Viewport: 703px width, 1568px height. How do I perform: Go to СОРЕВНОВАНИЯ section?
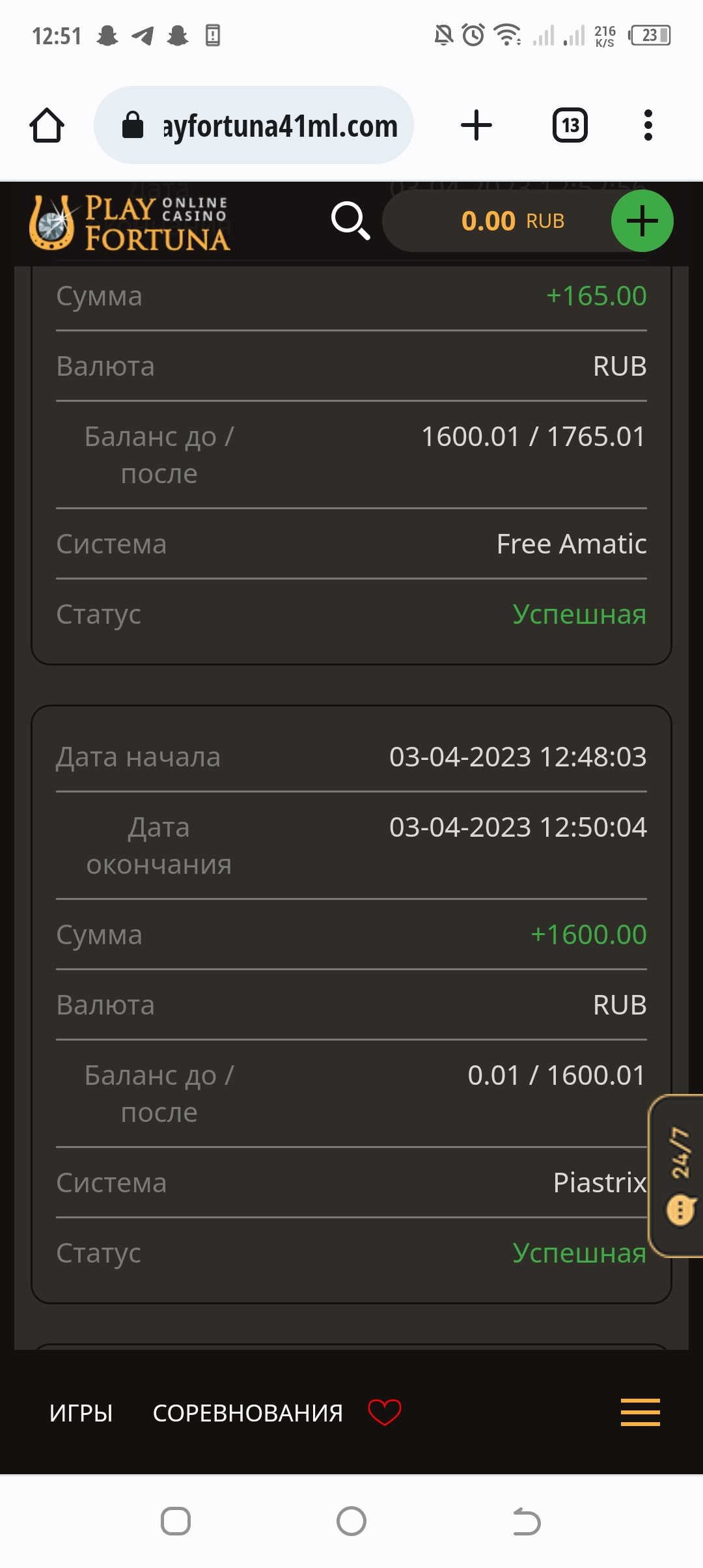coord(247,1413)
